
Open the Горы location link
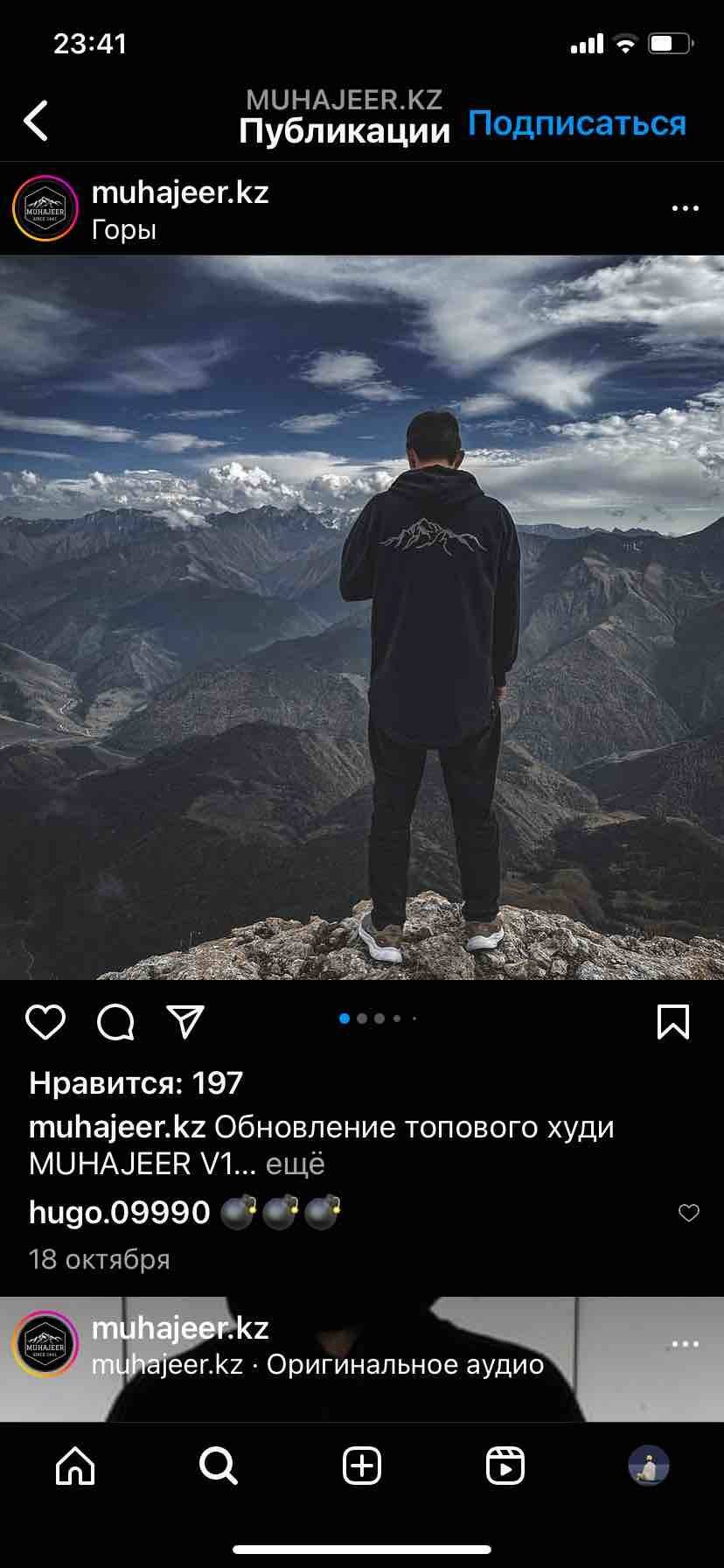pyautogui.click(x=124, y=230)
